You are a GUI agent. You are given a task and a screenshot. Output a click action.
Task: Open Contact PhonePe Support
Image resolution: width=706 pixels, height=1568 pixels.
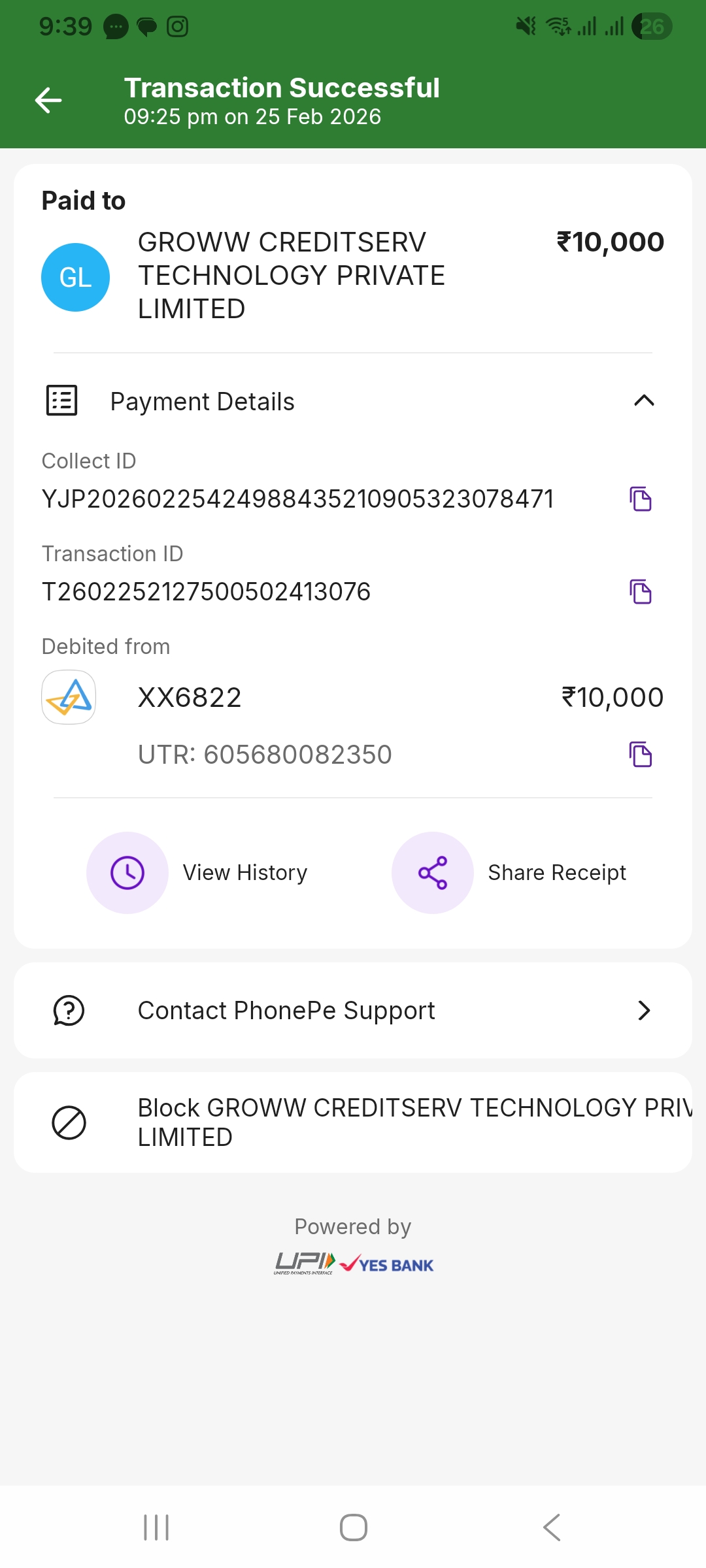pos(353,1011)
